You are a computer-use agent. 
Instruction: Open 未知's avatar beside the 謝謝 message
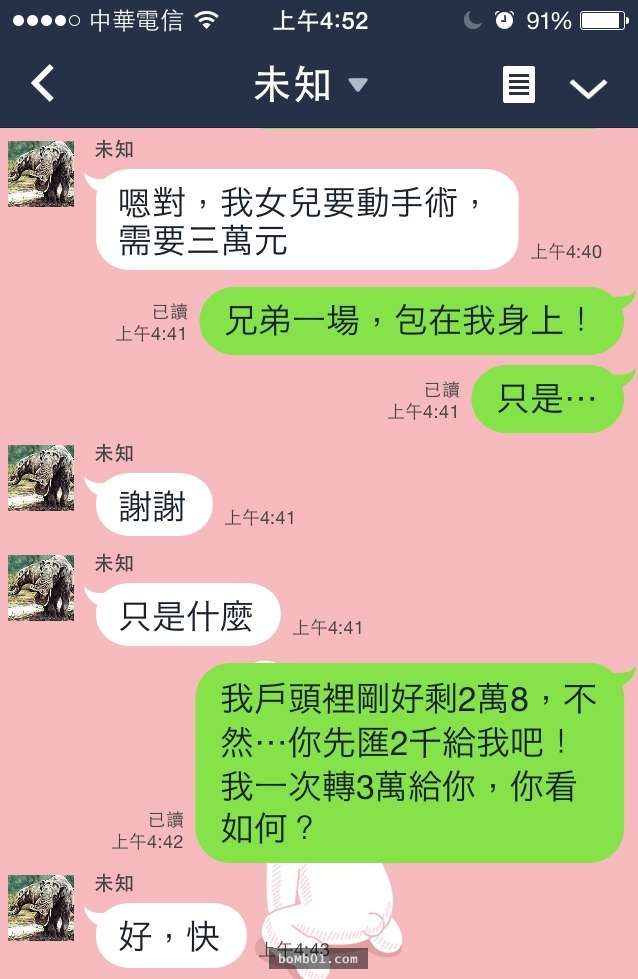41,478
